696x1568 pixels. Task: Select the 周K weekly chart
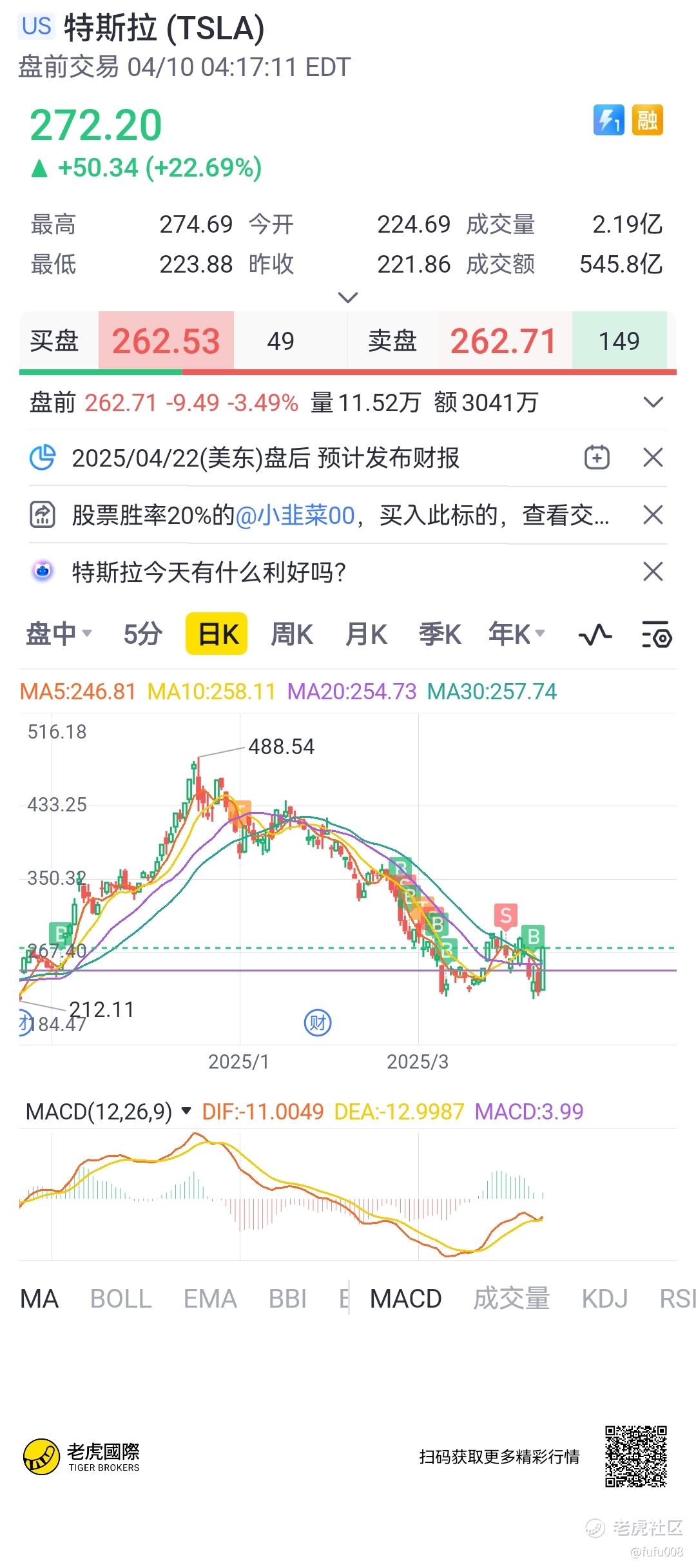pyautogui.click(x=291, y=634)
